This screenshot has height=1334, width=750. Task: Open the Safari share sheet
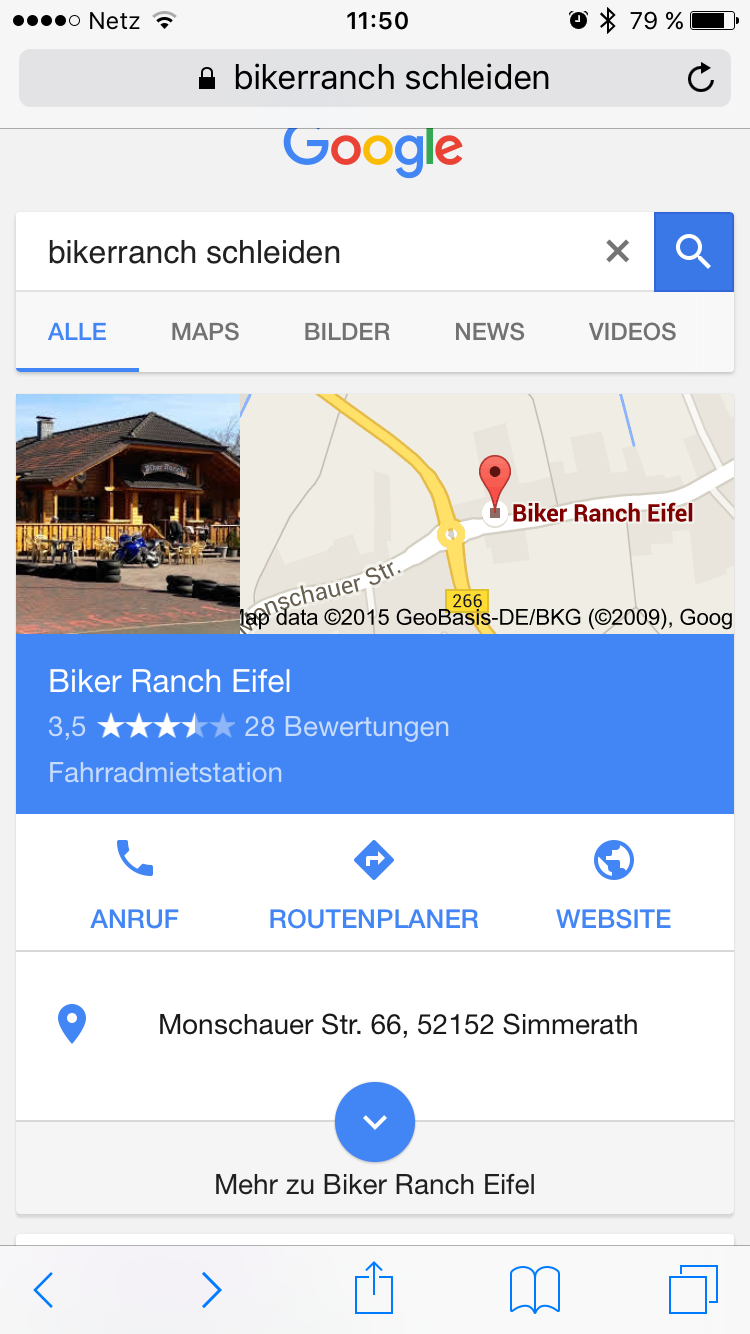coord(374,1288)
